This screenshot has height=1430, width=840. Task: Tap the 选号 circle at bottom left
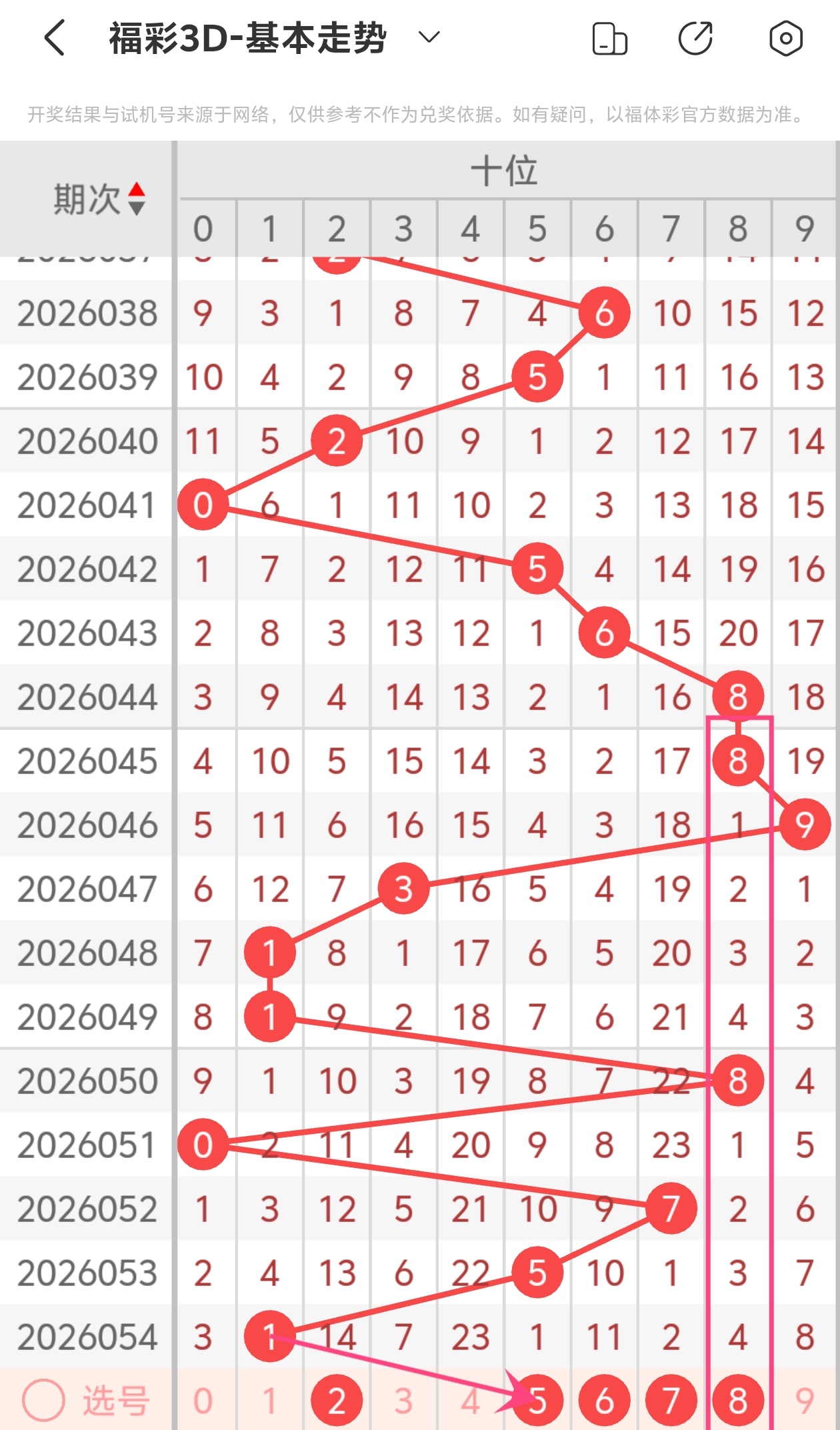coord(44,1400)
